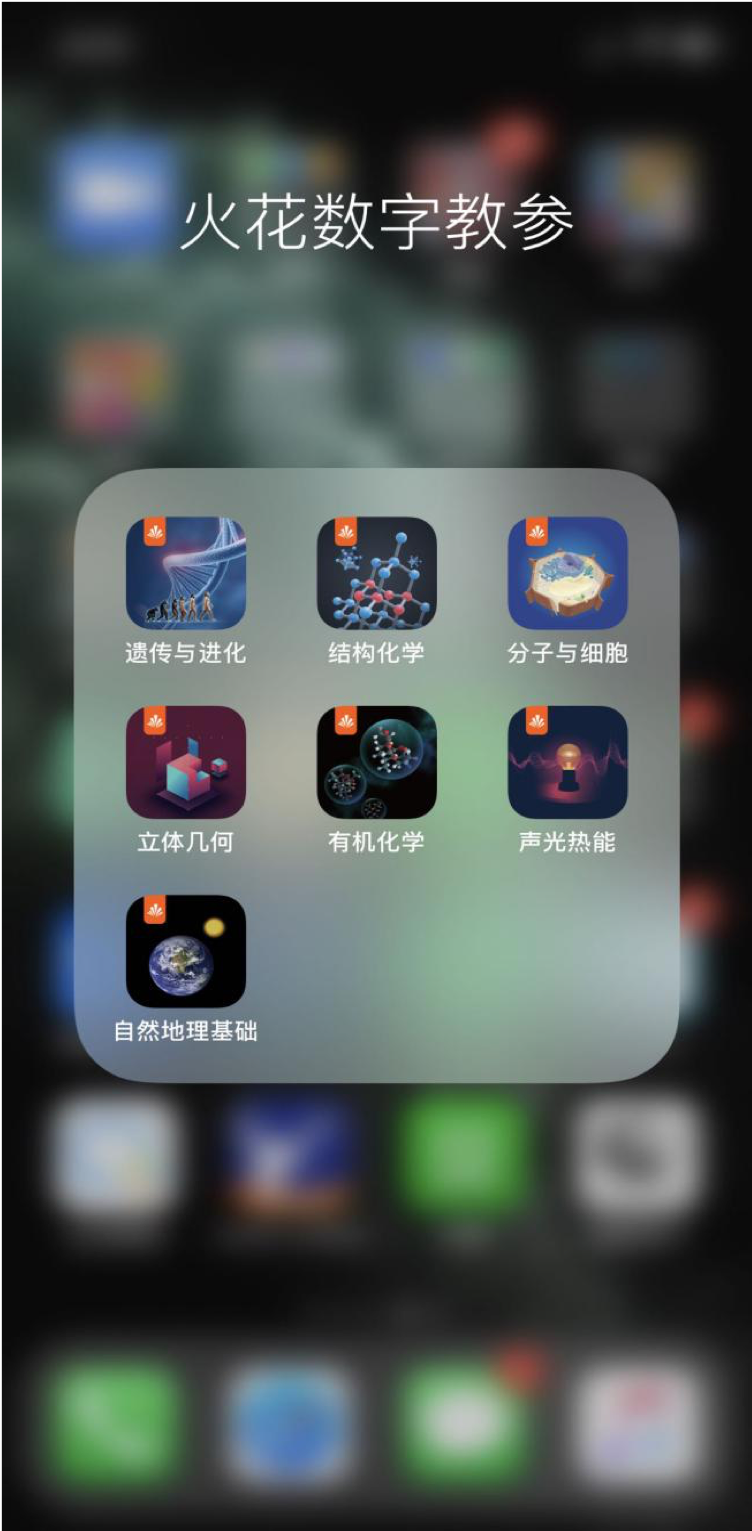The image size is (752, 1531).
Task: Tap folder title 火花数字教参 to rename
Action: click(376, 222)
